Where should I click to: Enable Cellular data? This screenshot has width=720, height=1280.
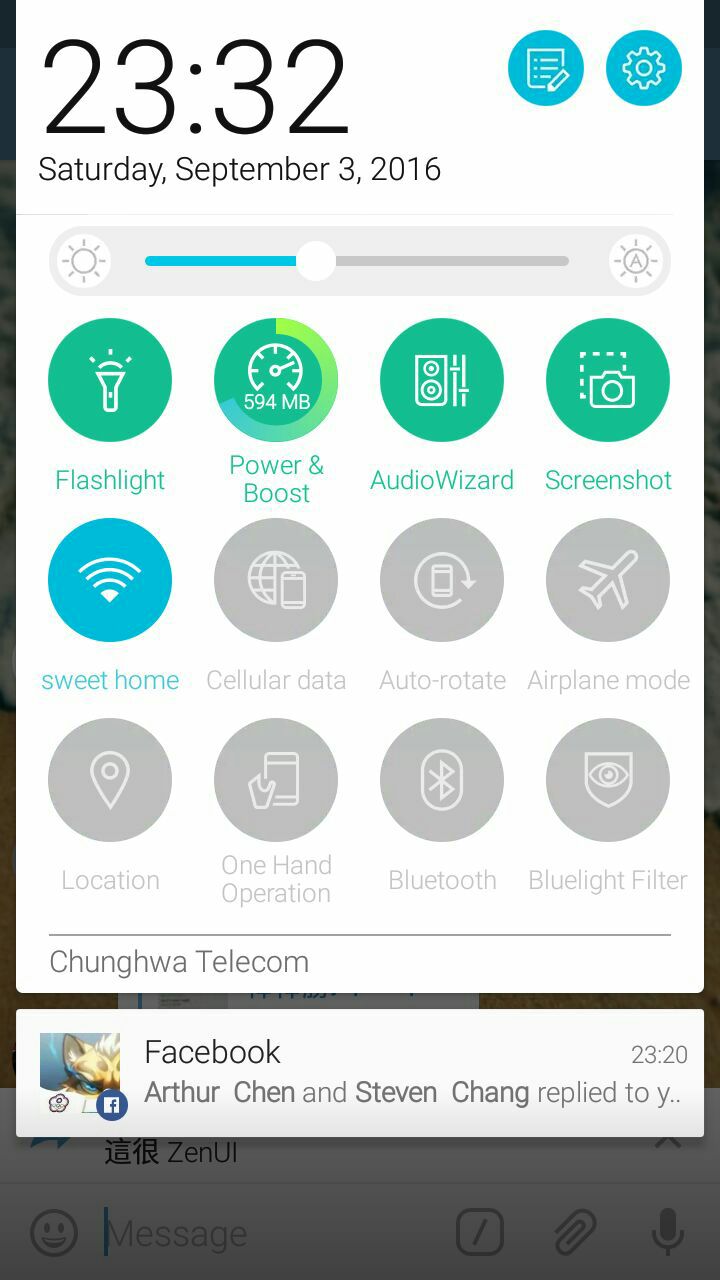pyautogui.click(x=276, y=580)
